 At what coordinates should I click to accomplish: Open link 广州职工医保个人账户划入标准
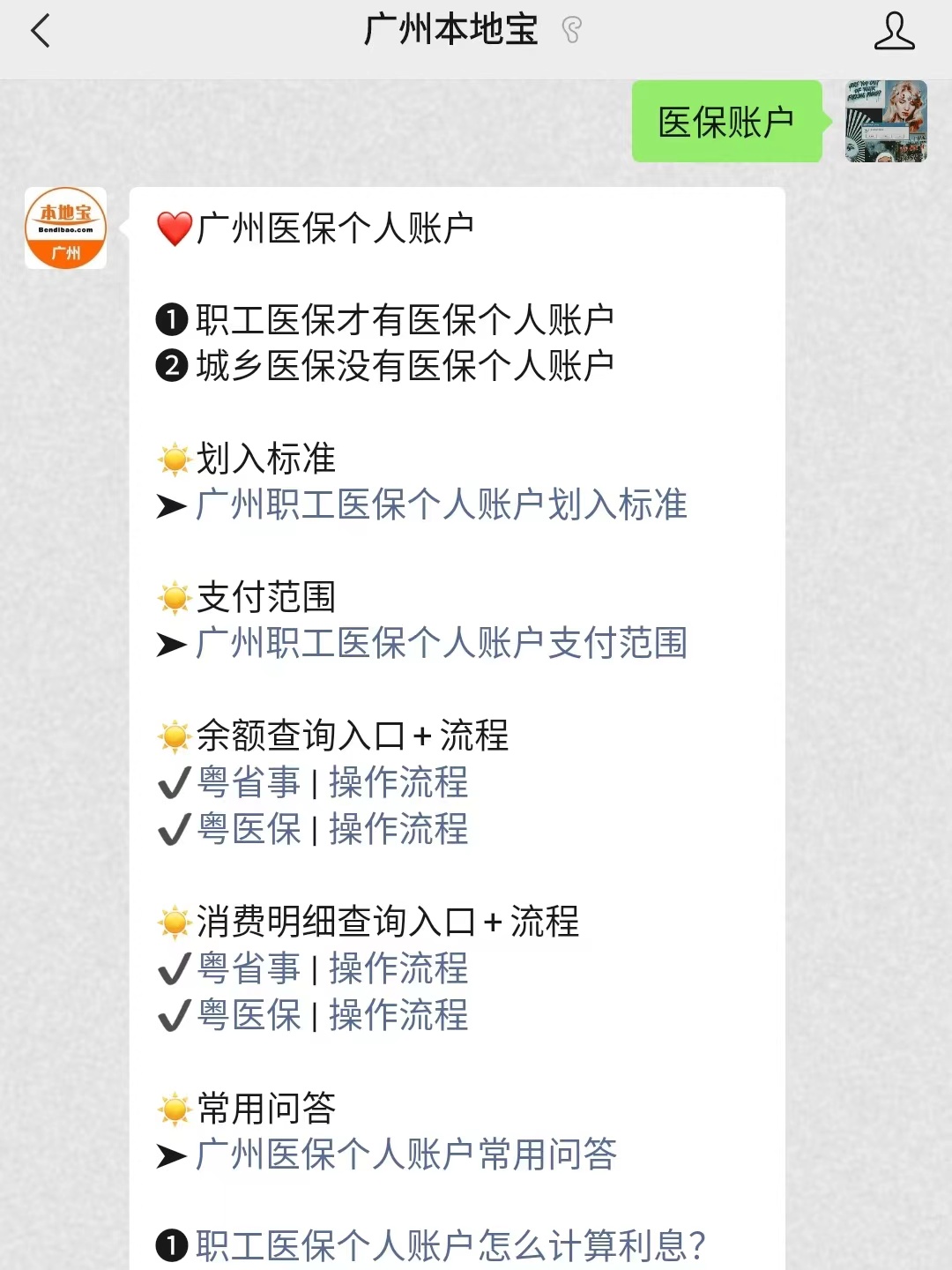(x=441, y=505)
